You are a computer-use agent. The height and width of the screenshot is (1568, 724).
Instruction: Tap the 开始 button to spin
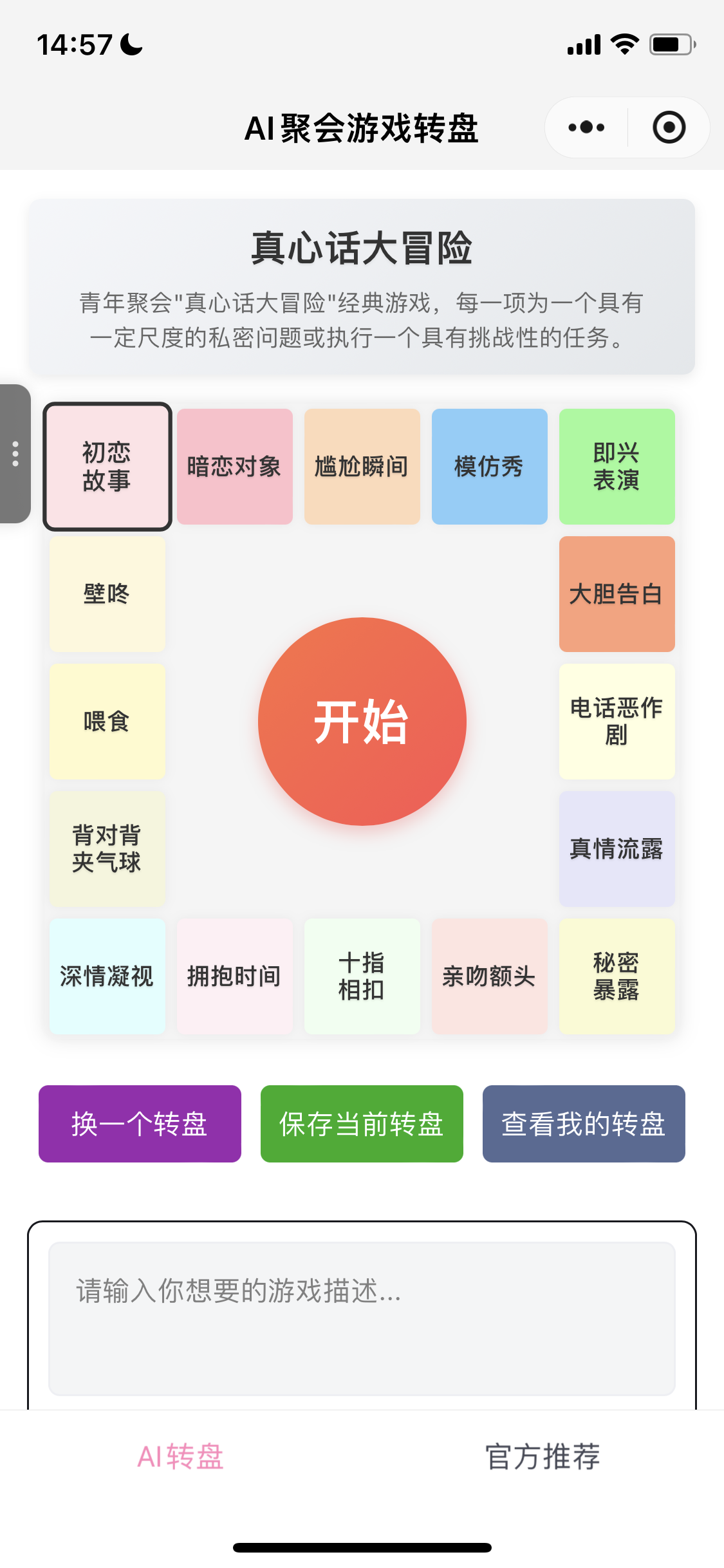[362, 721]
